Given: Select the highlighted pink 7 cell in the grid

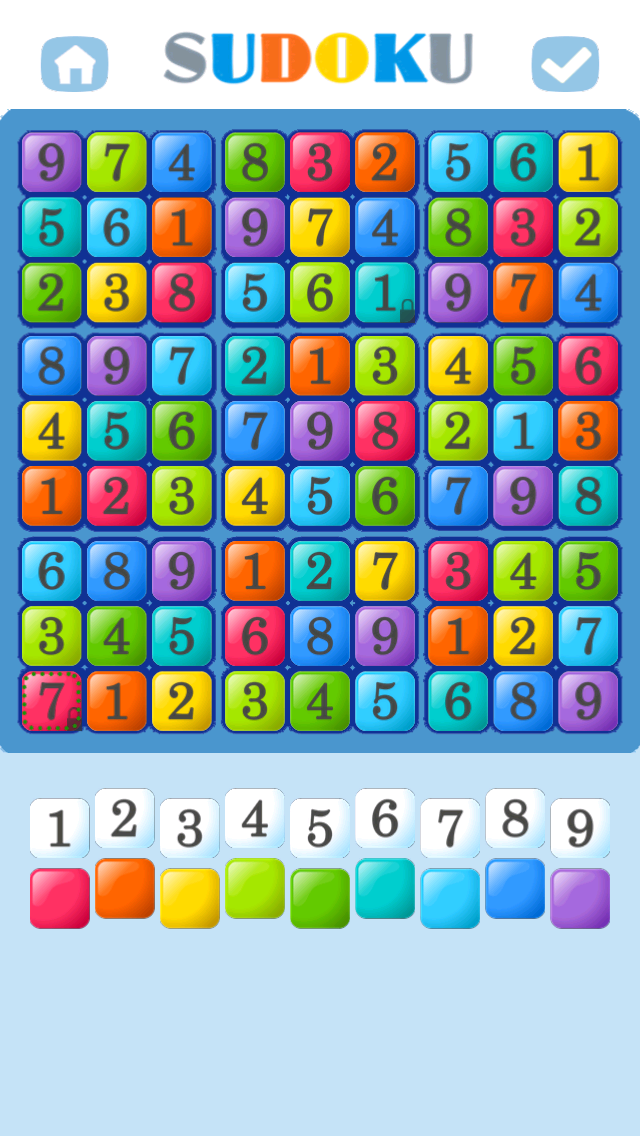Looking at the screenshot, I should click(51, 701).
